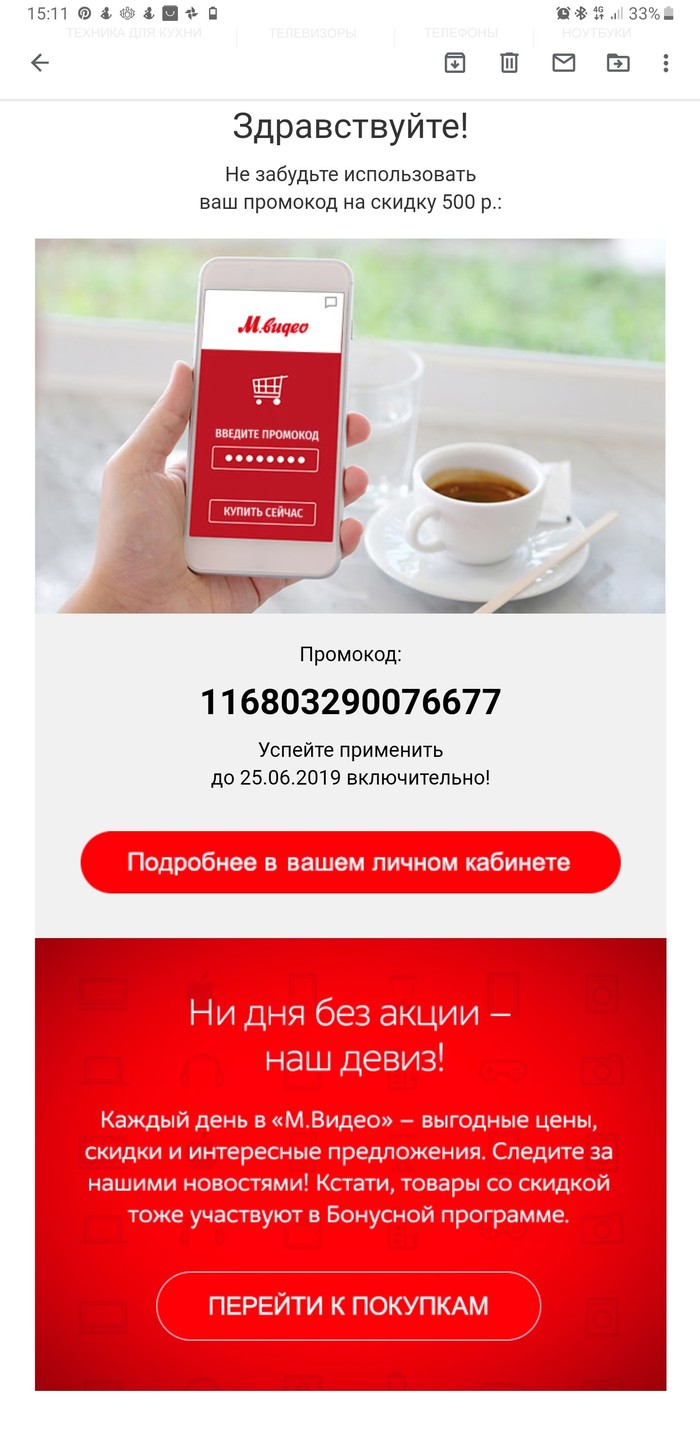Mark this email as unread
The width and height of the screenshot is (700, 1438).
tap(564, 63)
